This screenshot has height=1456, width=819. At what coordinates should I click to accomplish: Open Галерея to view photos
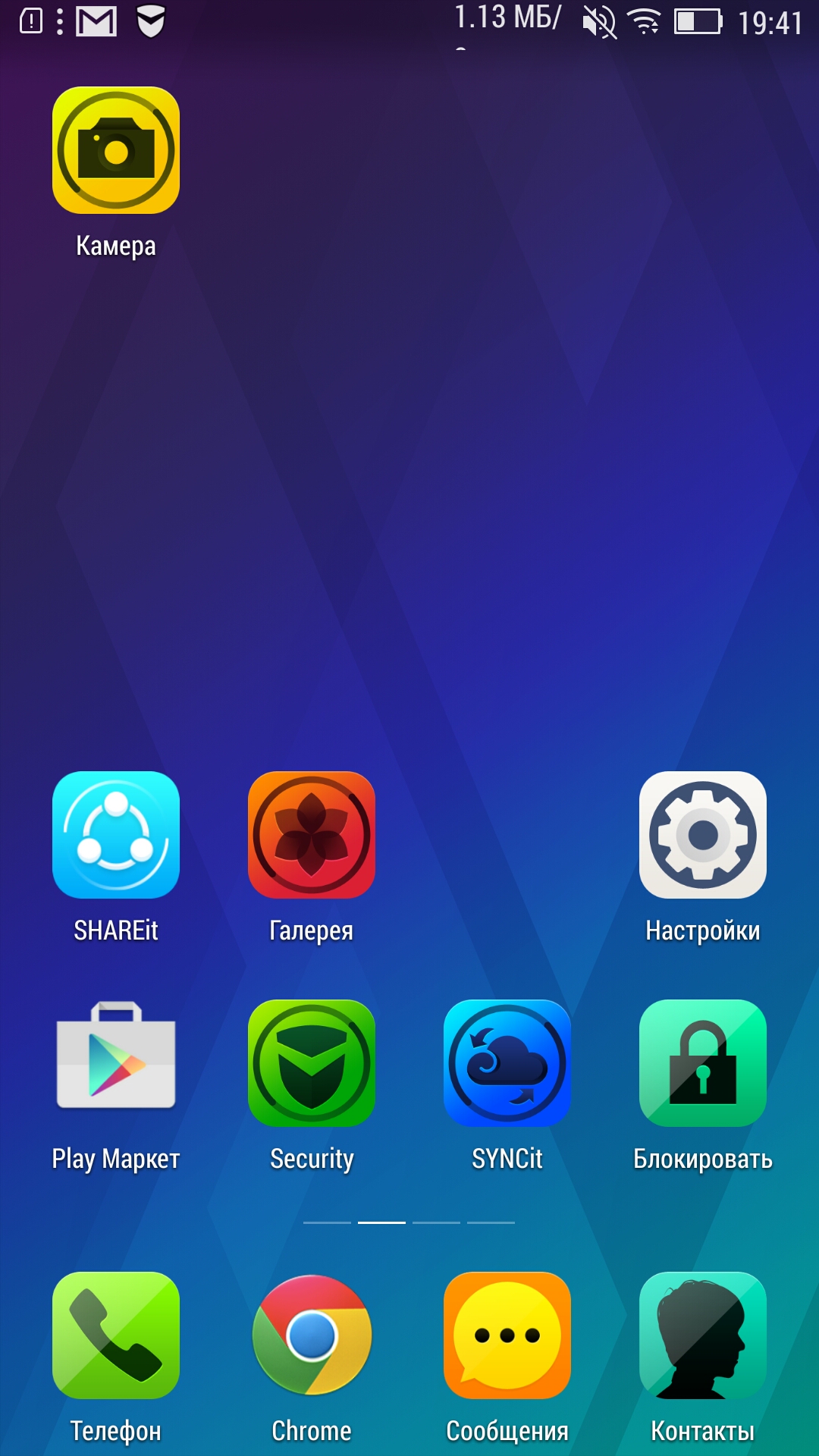click(x=312, y=835)
